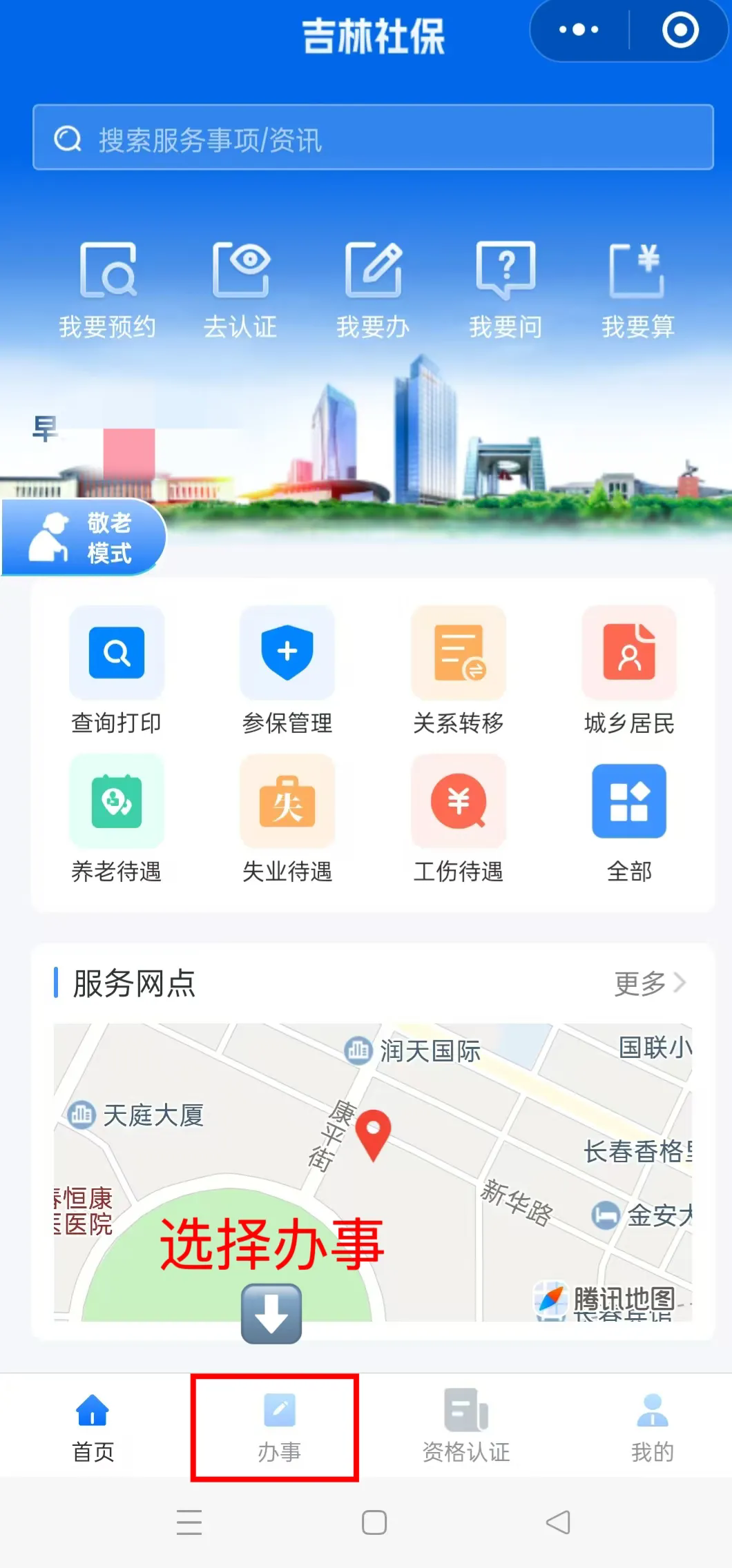Open 工伤待遇 service
Viewport: 732px width, 1568px height.
coord(459,818)
